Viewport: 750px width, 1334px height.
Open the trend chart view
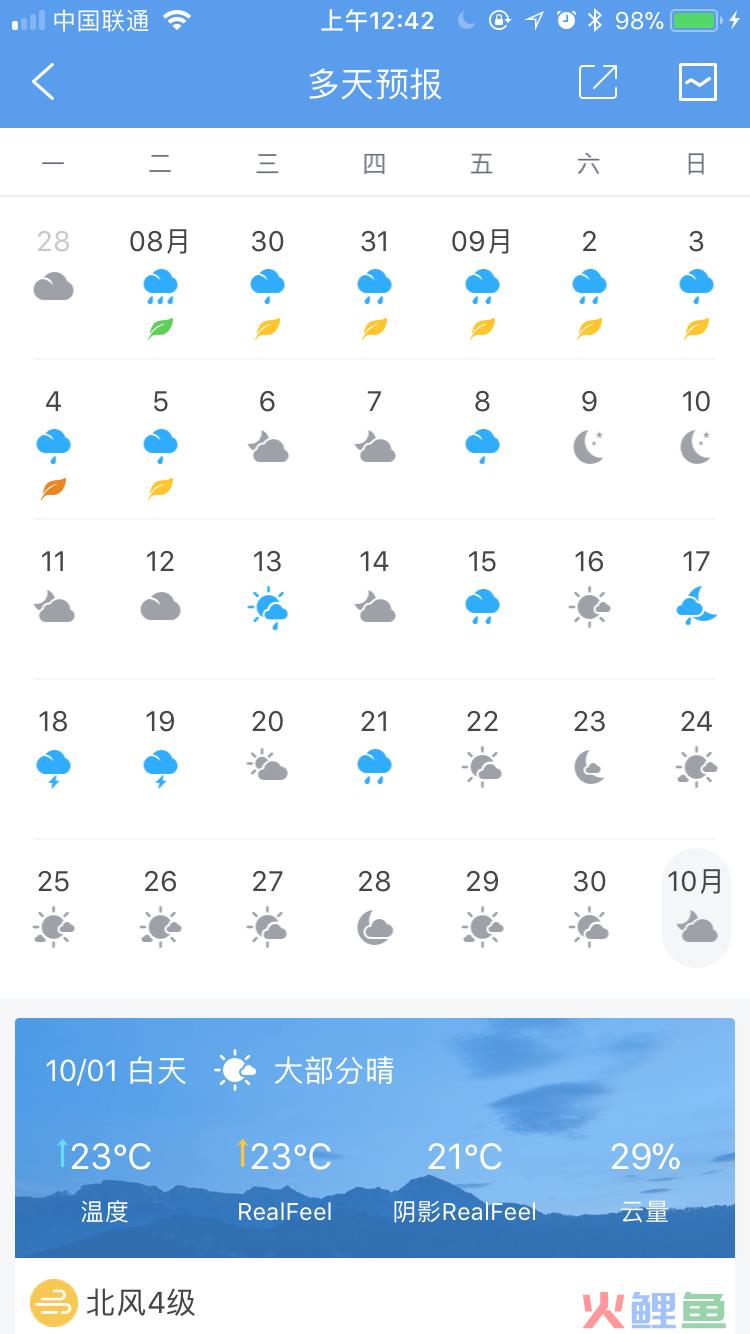pos(697,82)
